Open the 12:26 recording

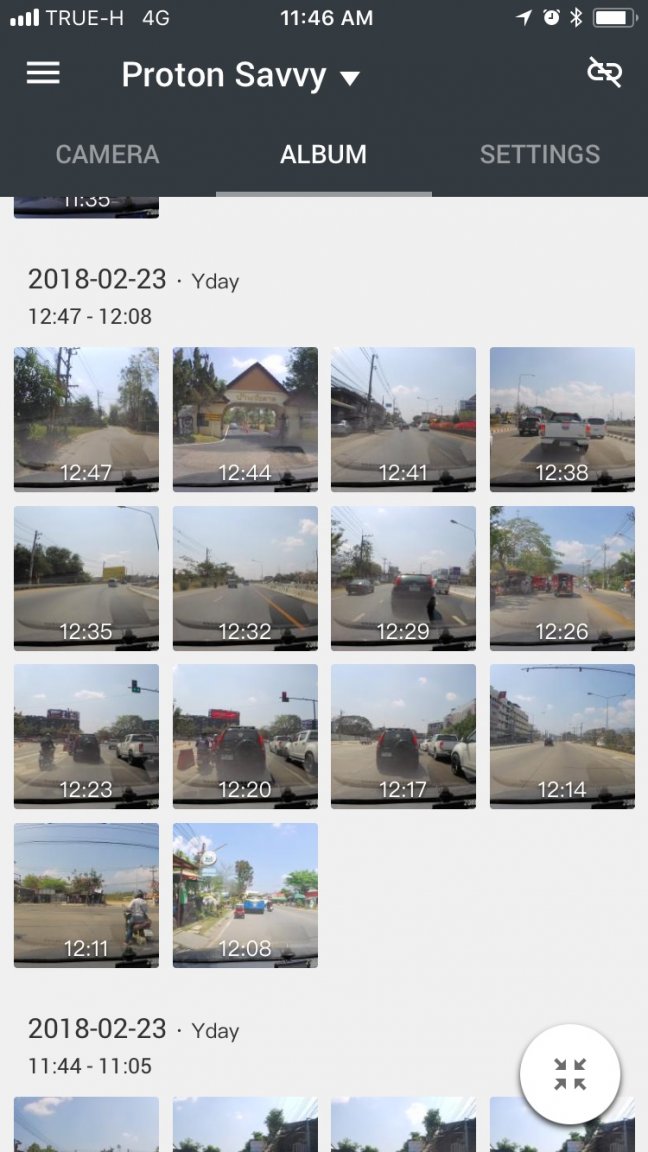(562, 578)
